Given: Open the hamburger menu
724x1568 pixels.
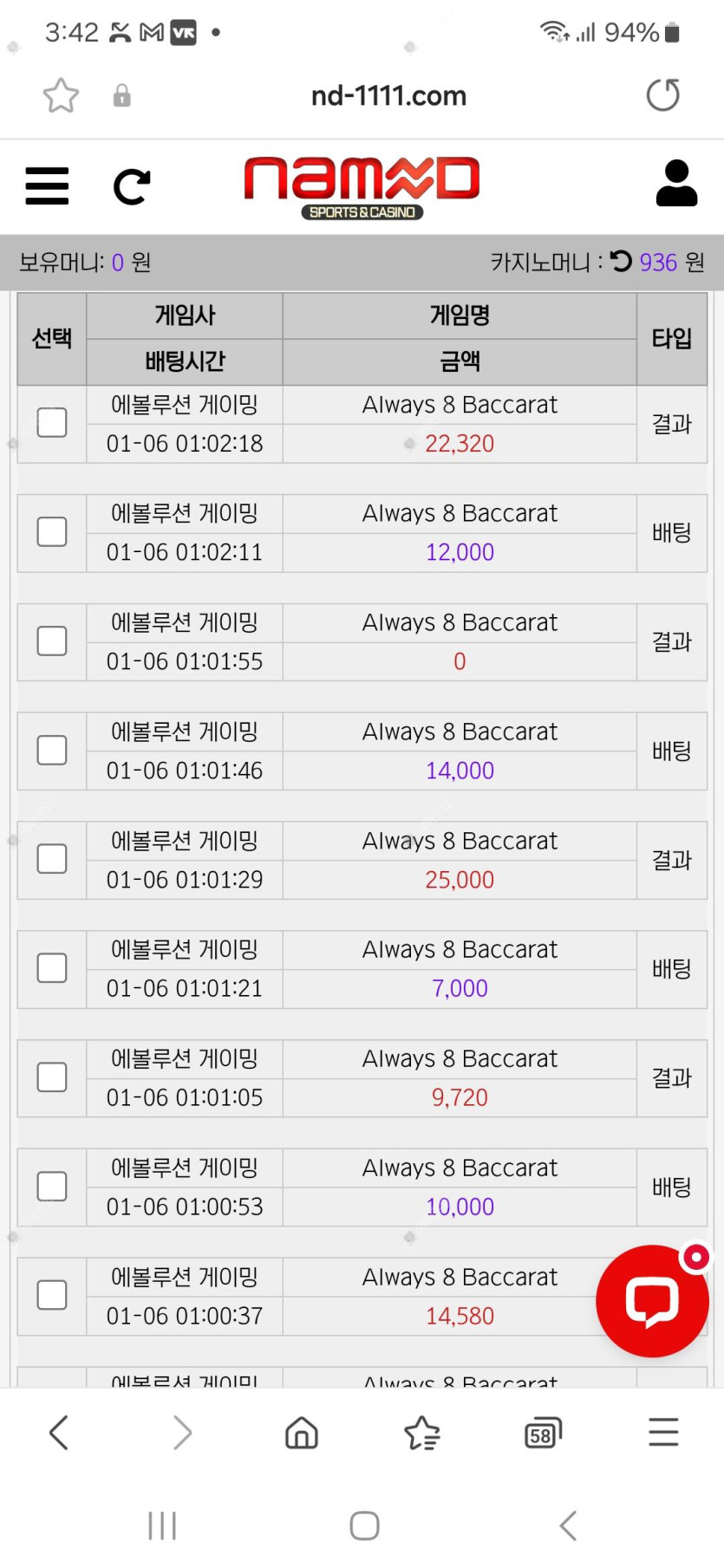Looking at the screenshot, I should 47,185.
